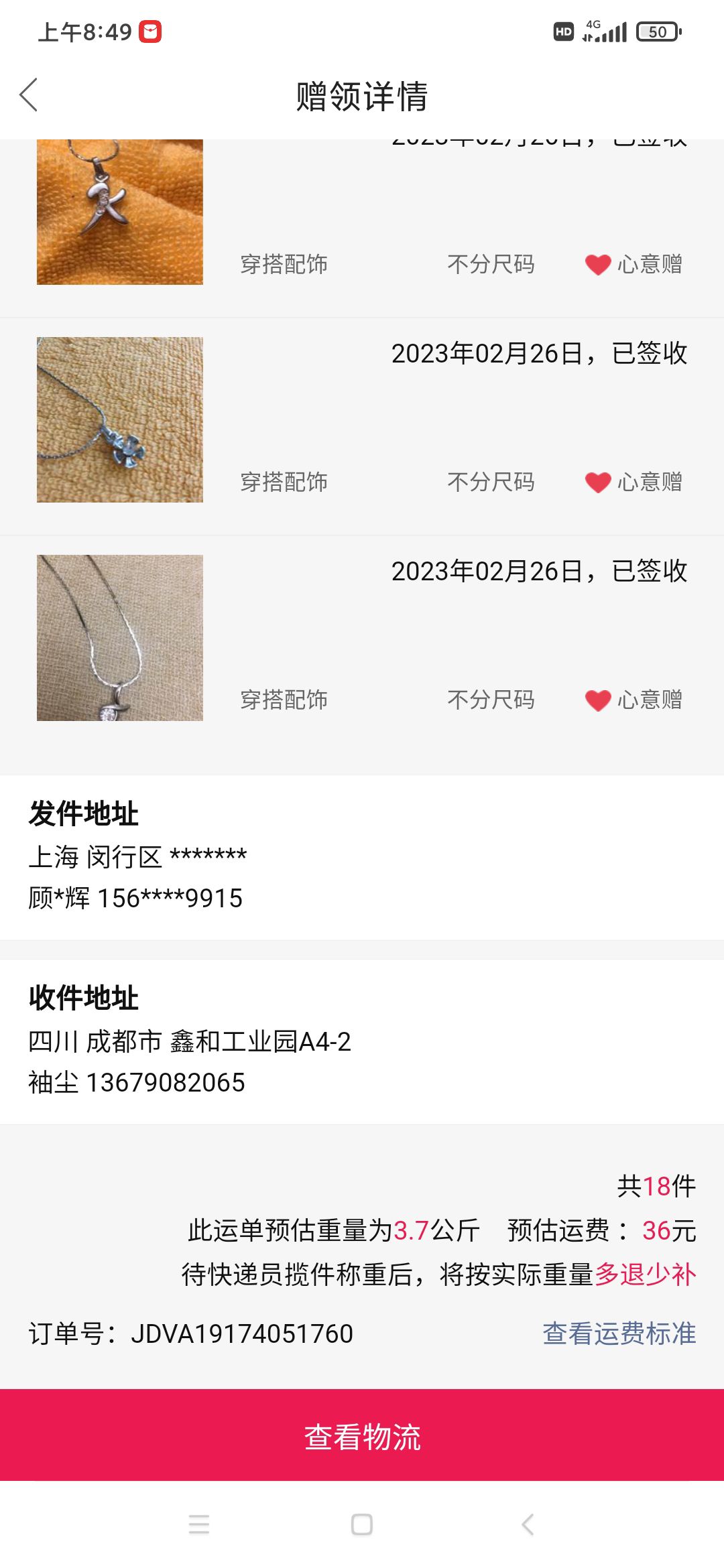
Task: Open the X-shaped pendant item photo
Action: (x=120, y=212)
